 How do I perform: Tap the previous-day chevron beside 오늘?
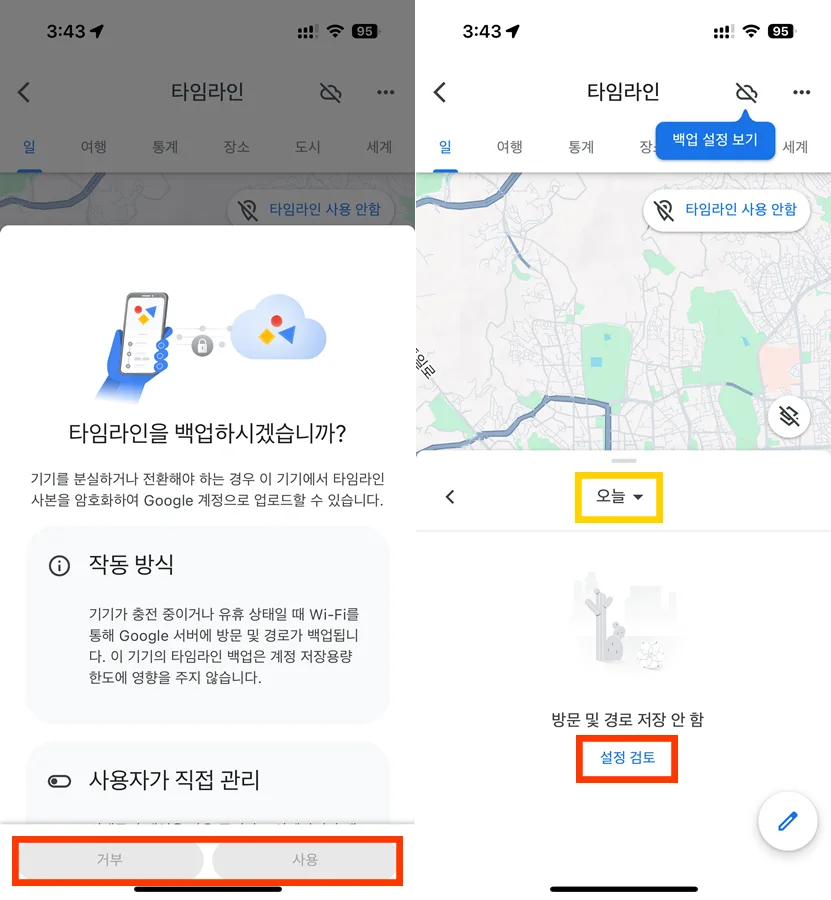click(450, 497)
